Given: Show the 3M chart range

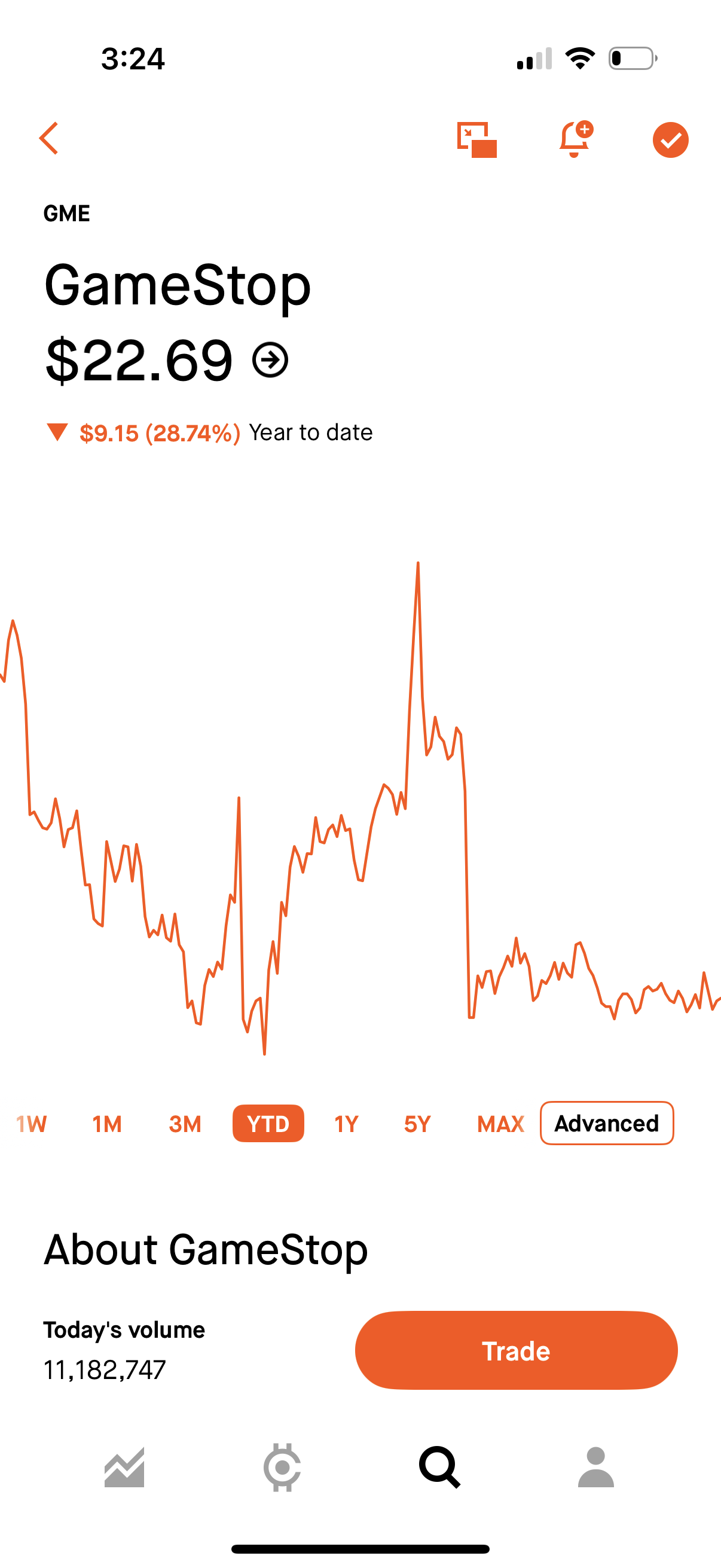Looking at the screenshot, I should pyautogui.click(x=185, y=1124).
